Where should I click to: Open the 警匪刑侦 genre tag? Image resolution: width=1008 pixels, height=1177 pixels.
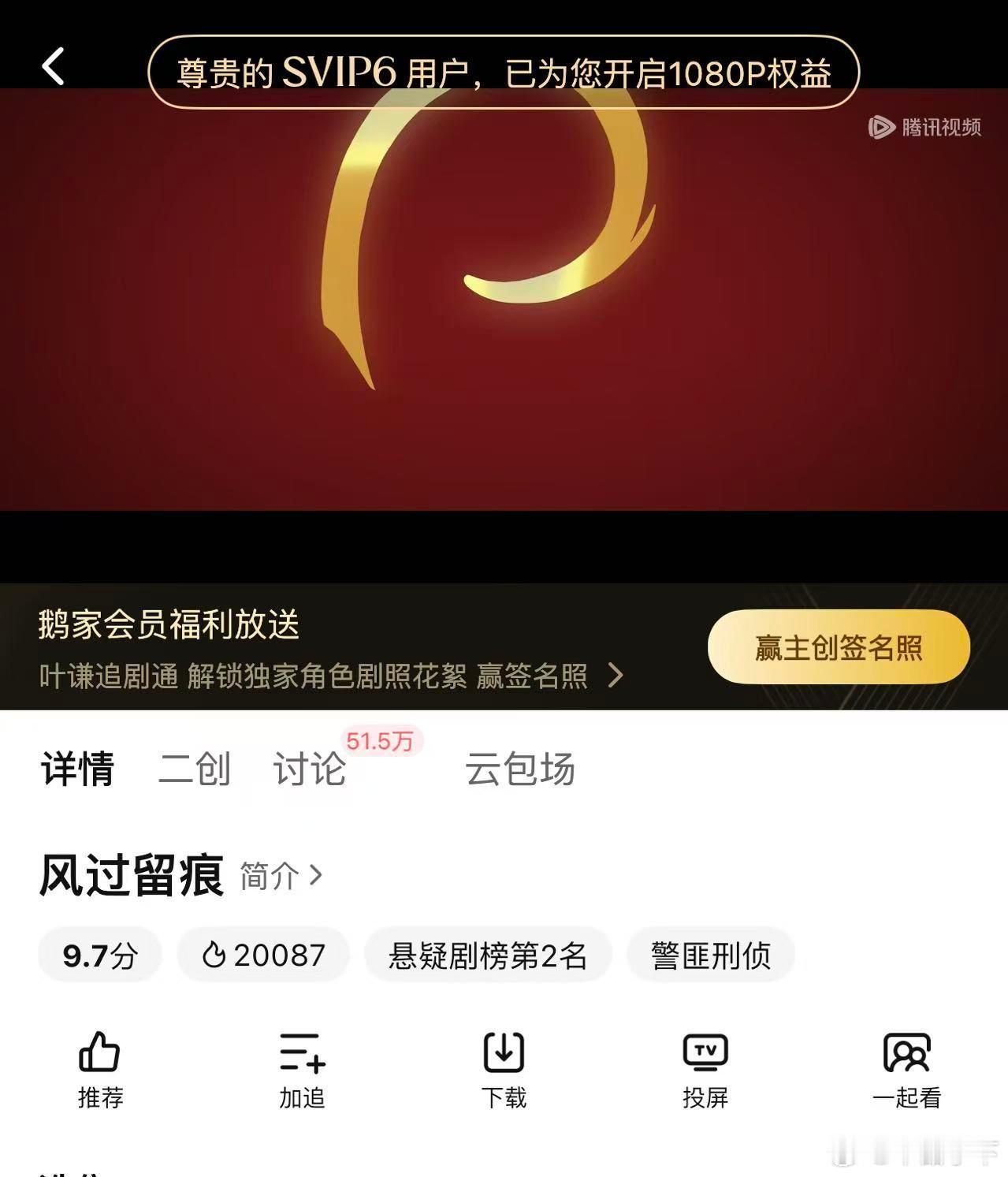pyautogui.click(x=709, y=955)
